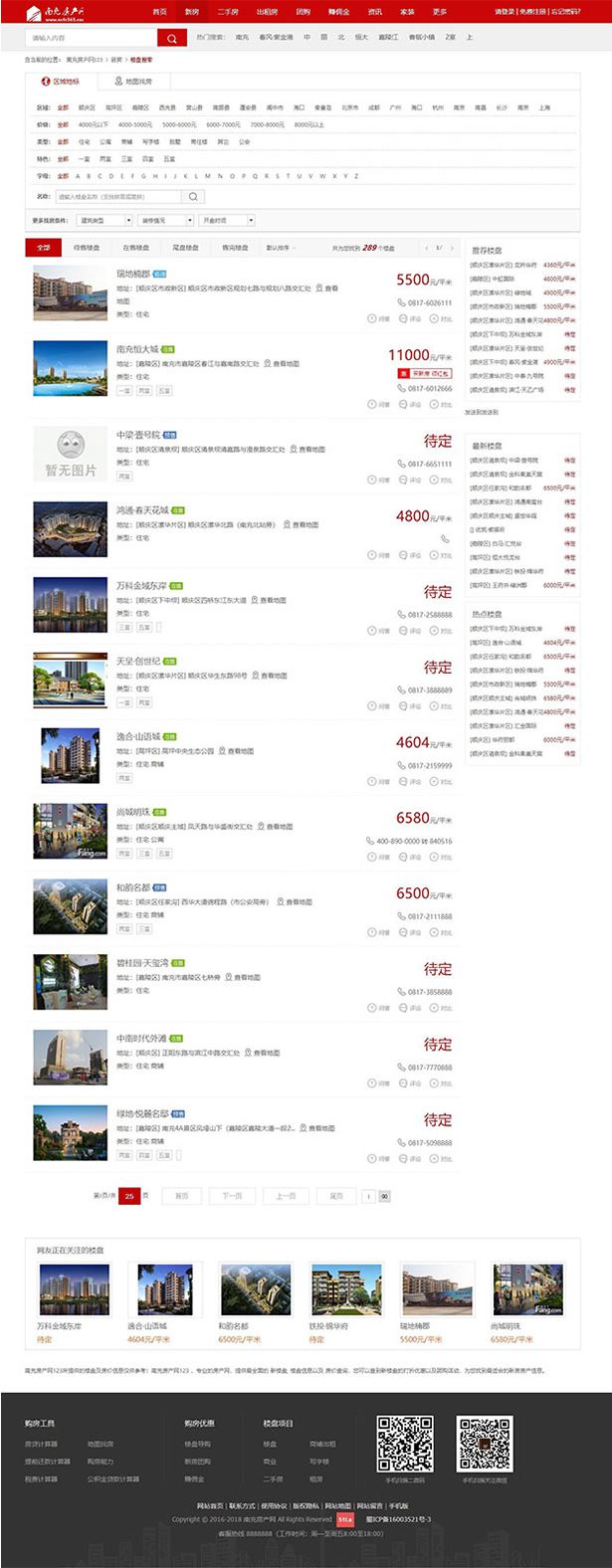Open the 房贷计算器 footer link
612x1568 pixels.
click(x=42, y=1444)
